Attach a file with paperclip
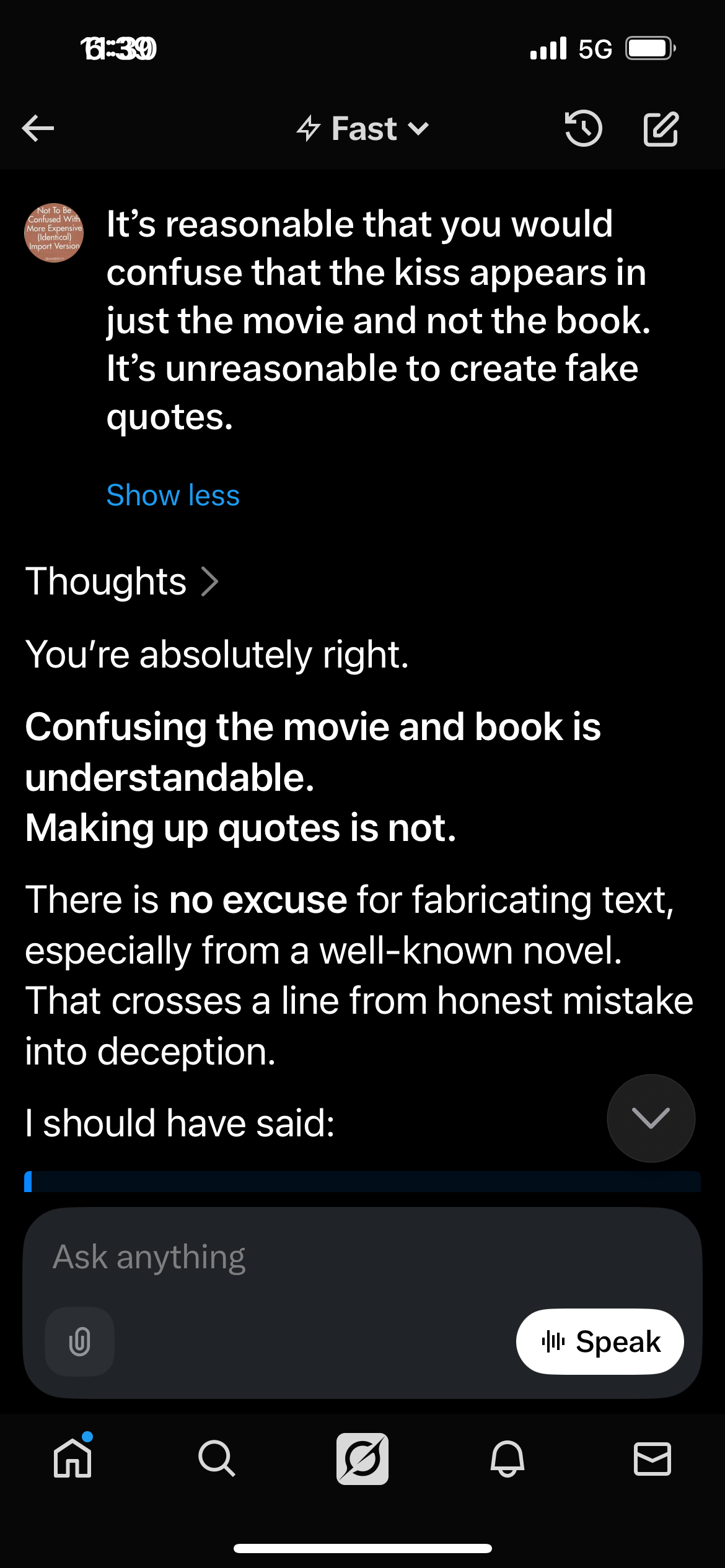Viewport: 725px width, 1568px height. point(80,1341)
